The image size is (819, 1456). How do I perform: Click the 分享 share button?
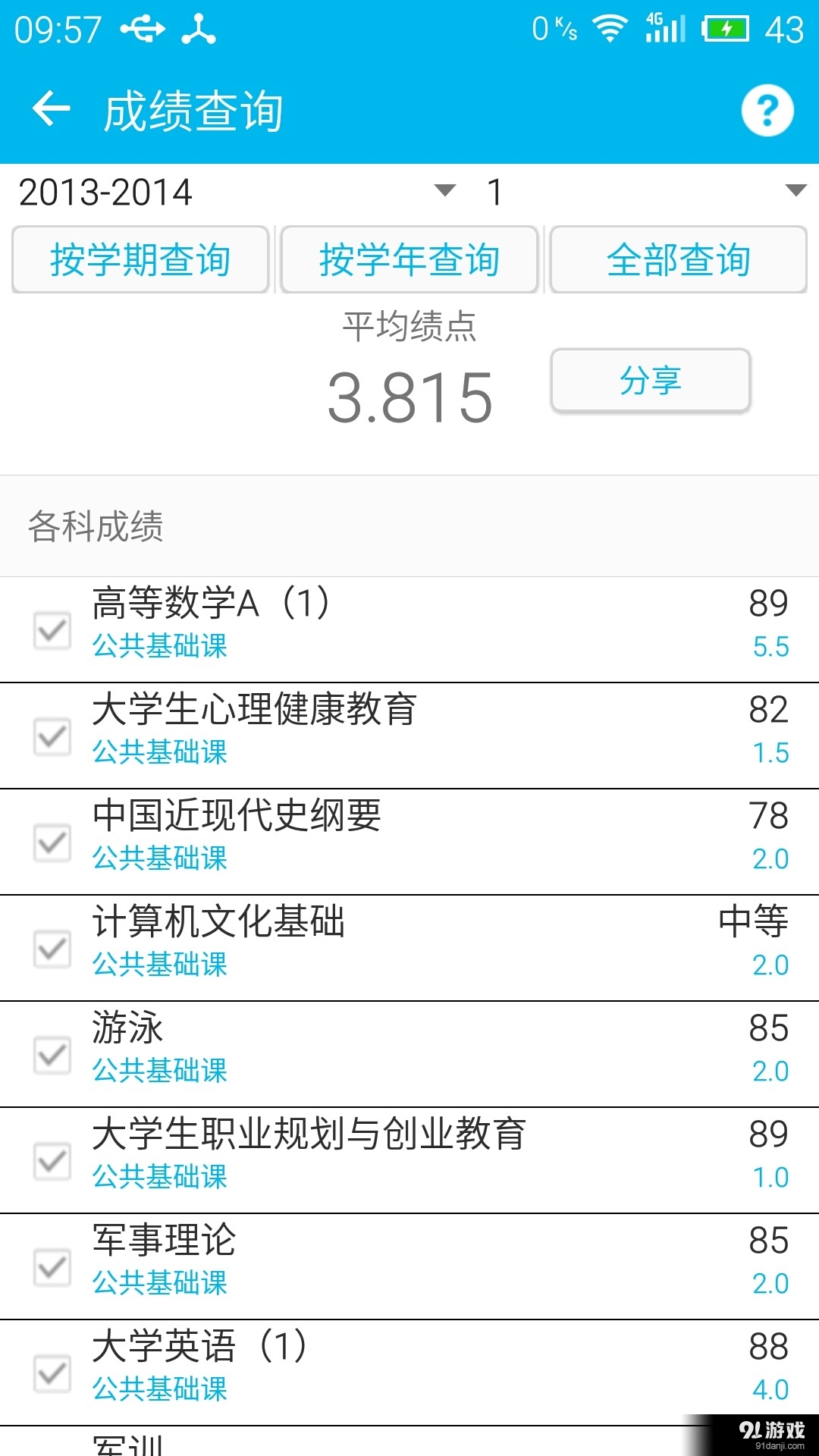[651, 381]
